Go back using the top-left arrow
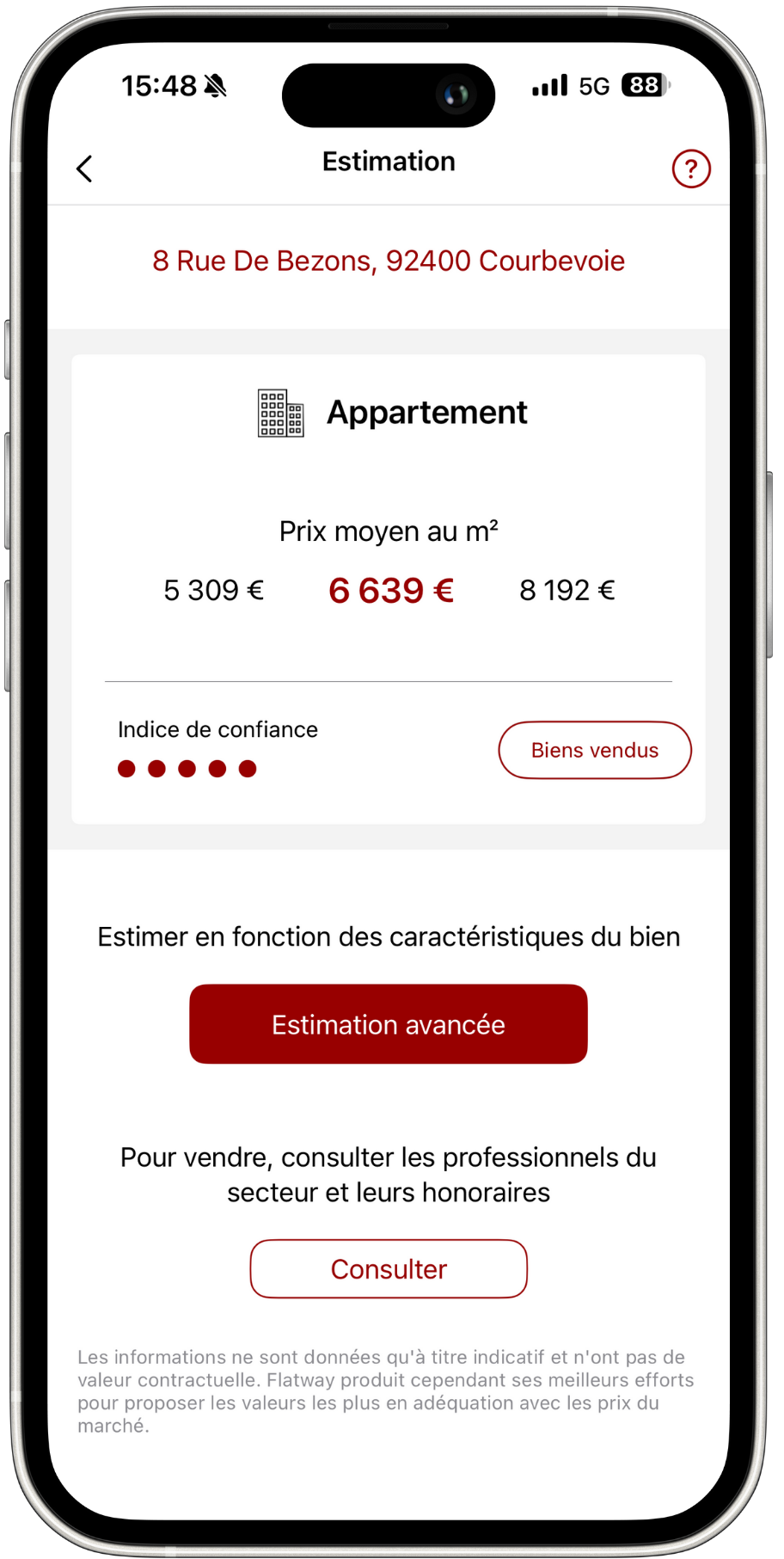The width and height of the screenshot is (784, 1559). point(84,169)
